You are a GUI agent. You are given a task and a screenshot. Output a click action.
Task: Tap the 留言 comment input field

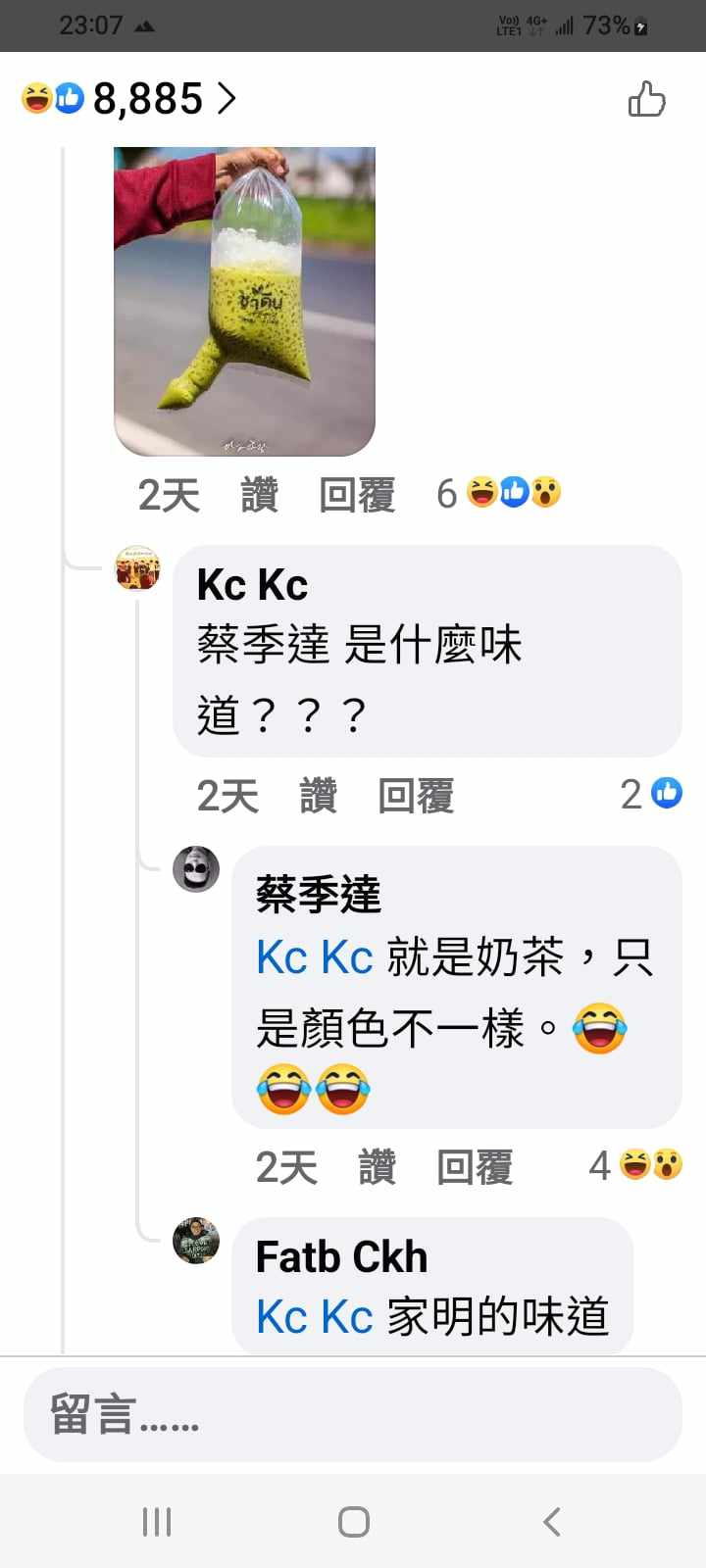coord(353,1414)
